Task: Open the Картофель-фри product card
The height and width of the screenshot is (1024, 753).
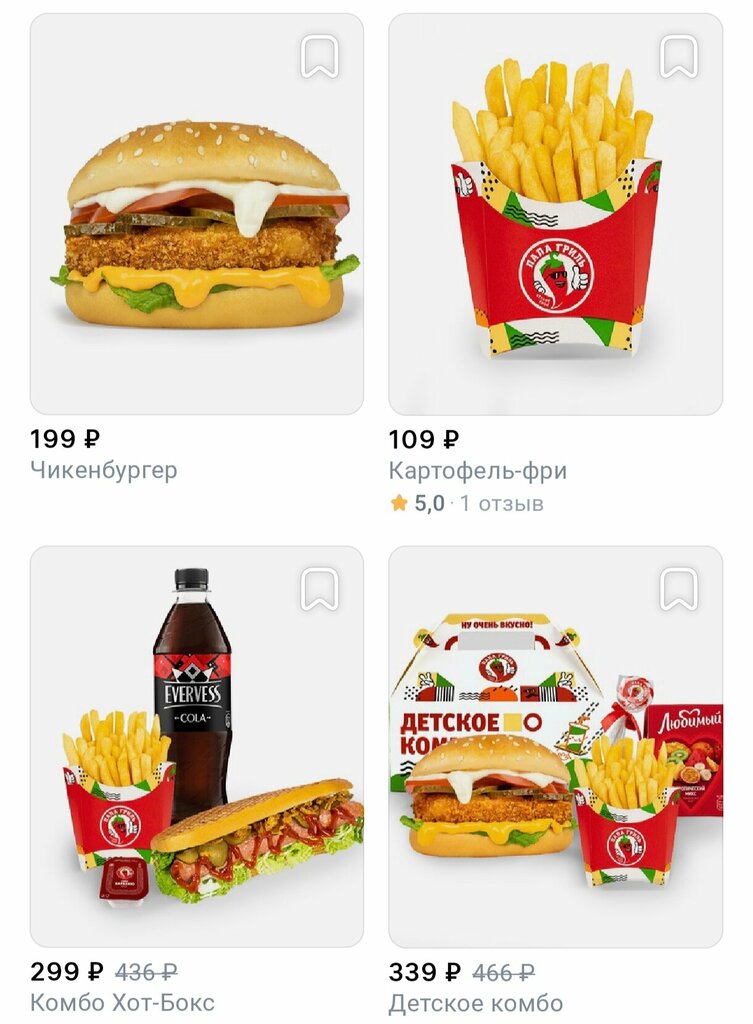Action: pyautogui.click(x=555, y=230)
